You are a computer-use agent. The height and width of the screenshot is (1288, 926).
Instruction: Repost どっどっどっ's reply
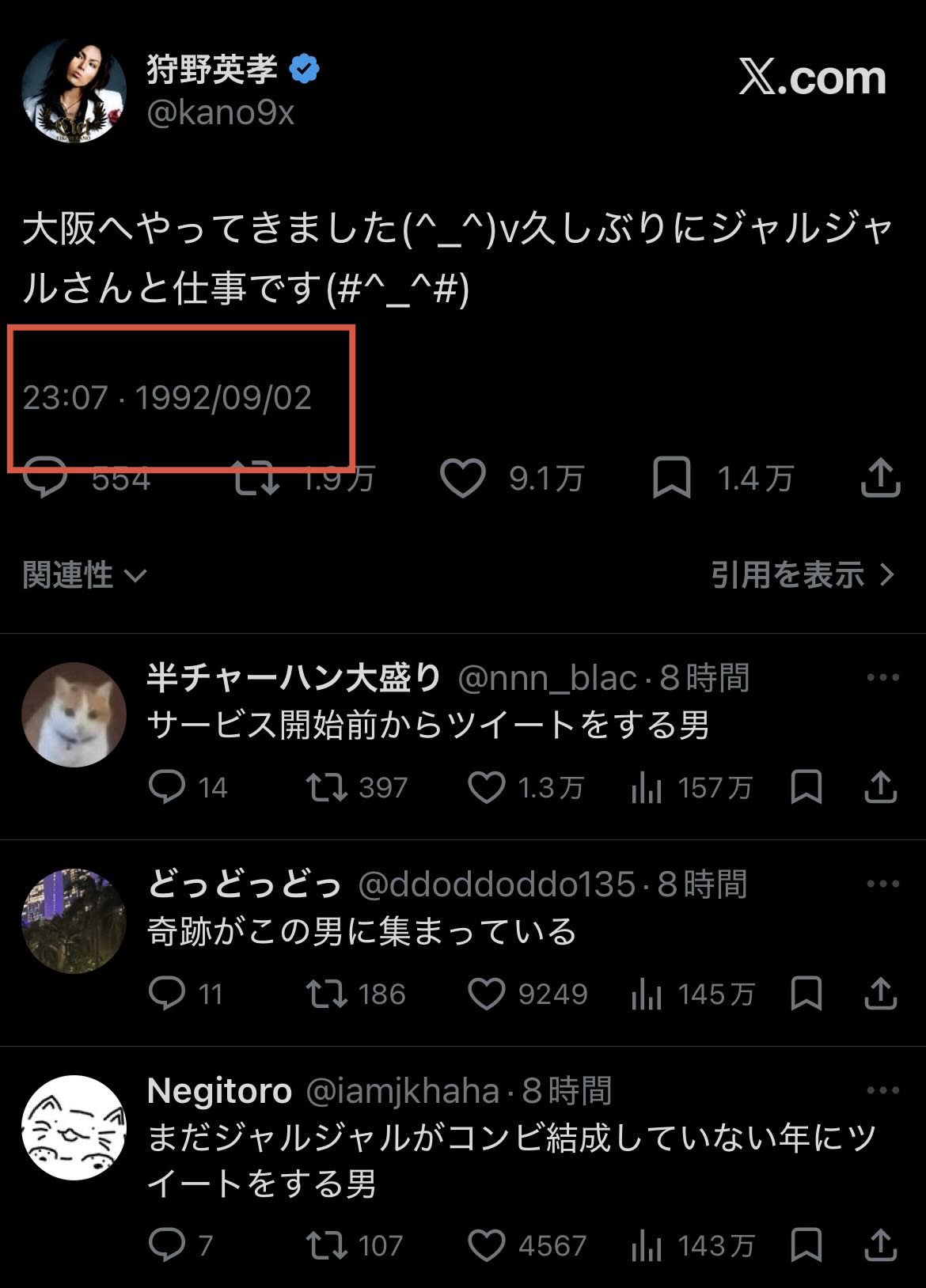pyautogui.click(x=326, y=994)
